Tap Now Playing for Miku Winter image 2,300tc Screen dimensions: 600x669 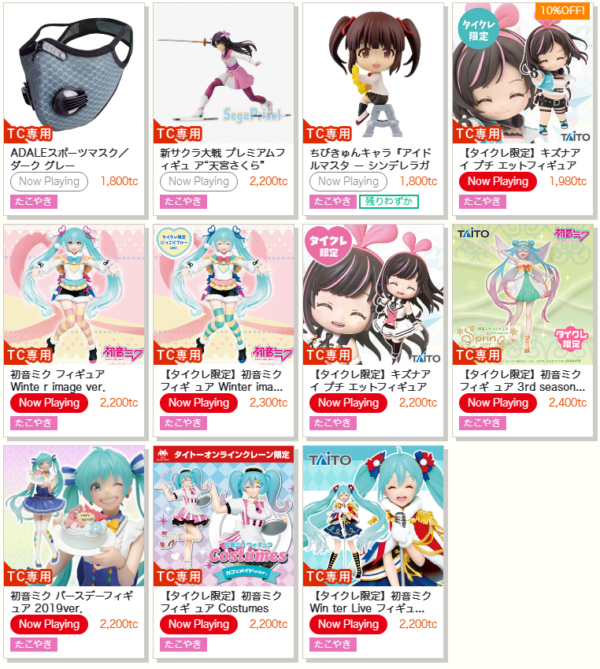197,403
